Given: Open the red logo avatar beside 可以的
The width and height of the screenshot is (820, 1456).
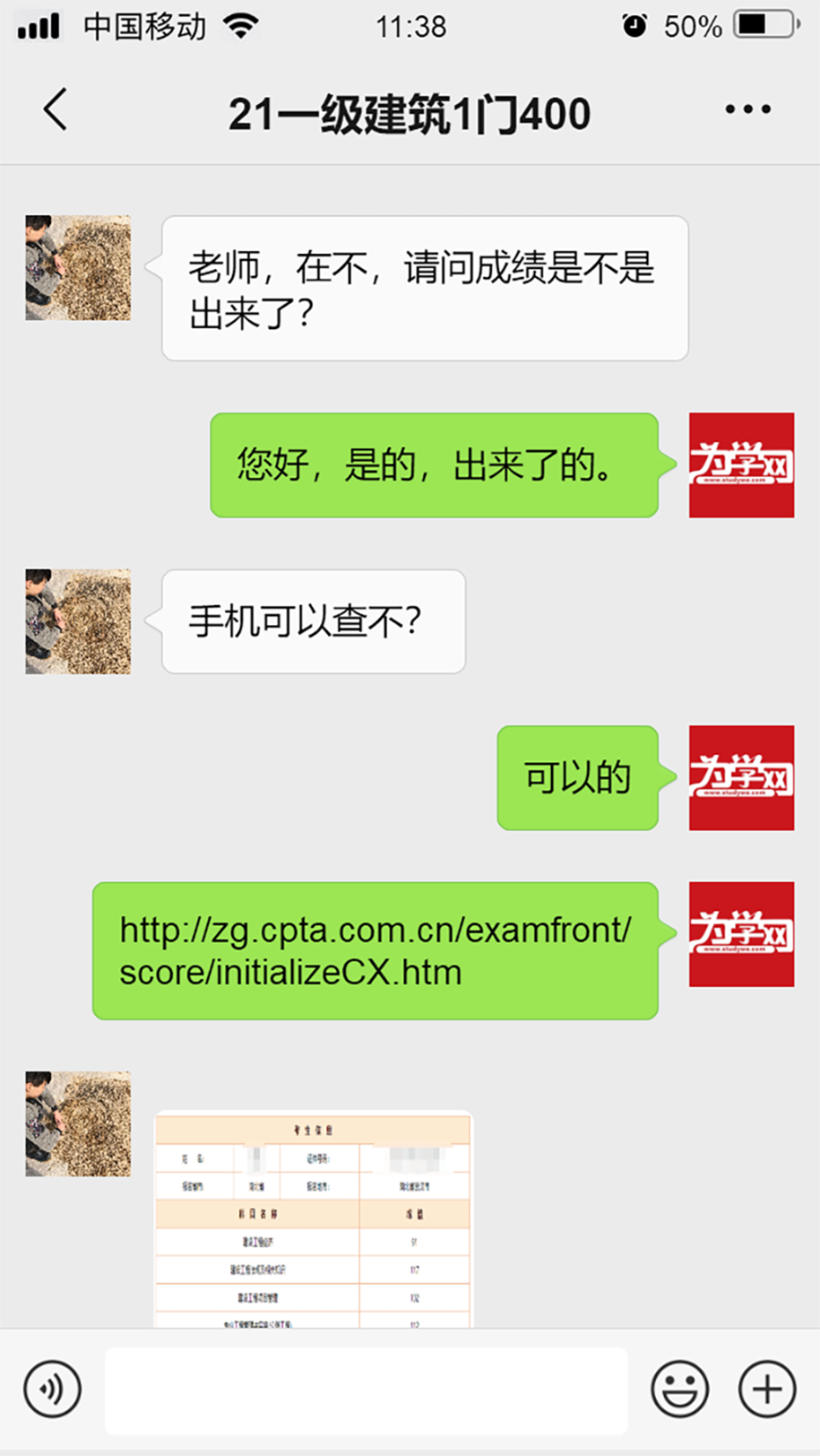Looking at the screenshot, I should coord(741,777).
